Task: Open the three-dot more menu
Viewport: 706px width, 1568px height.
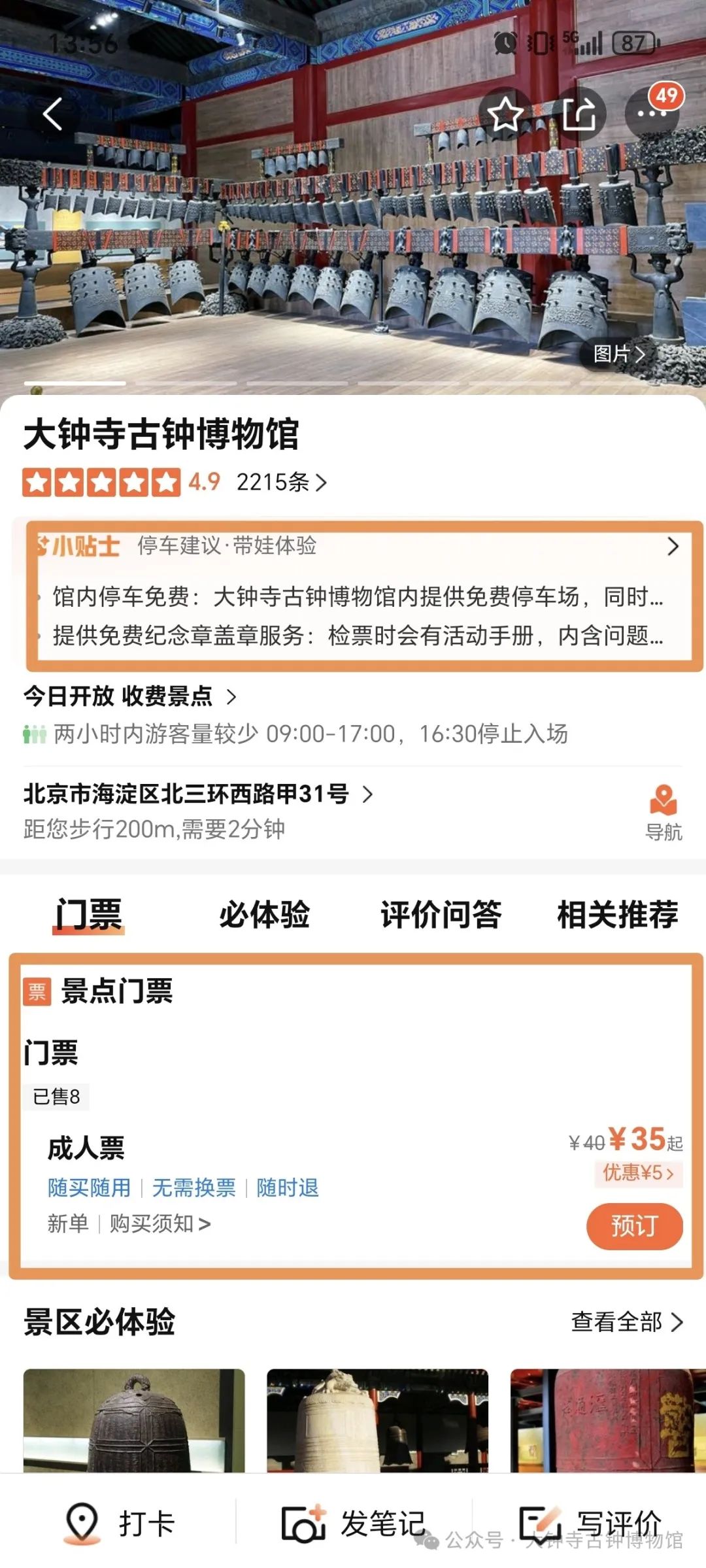Action: (x=652, y=114)
